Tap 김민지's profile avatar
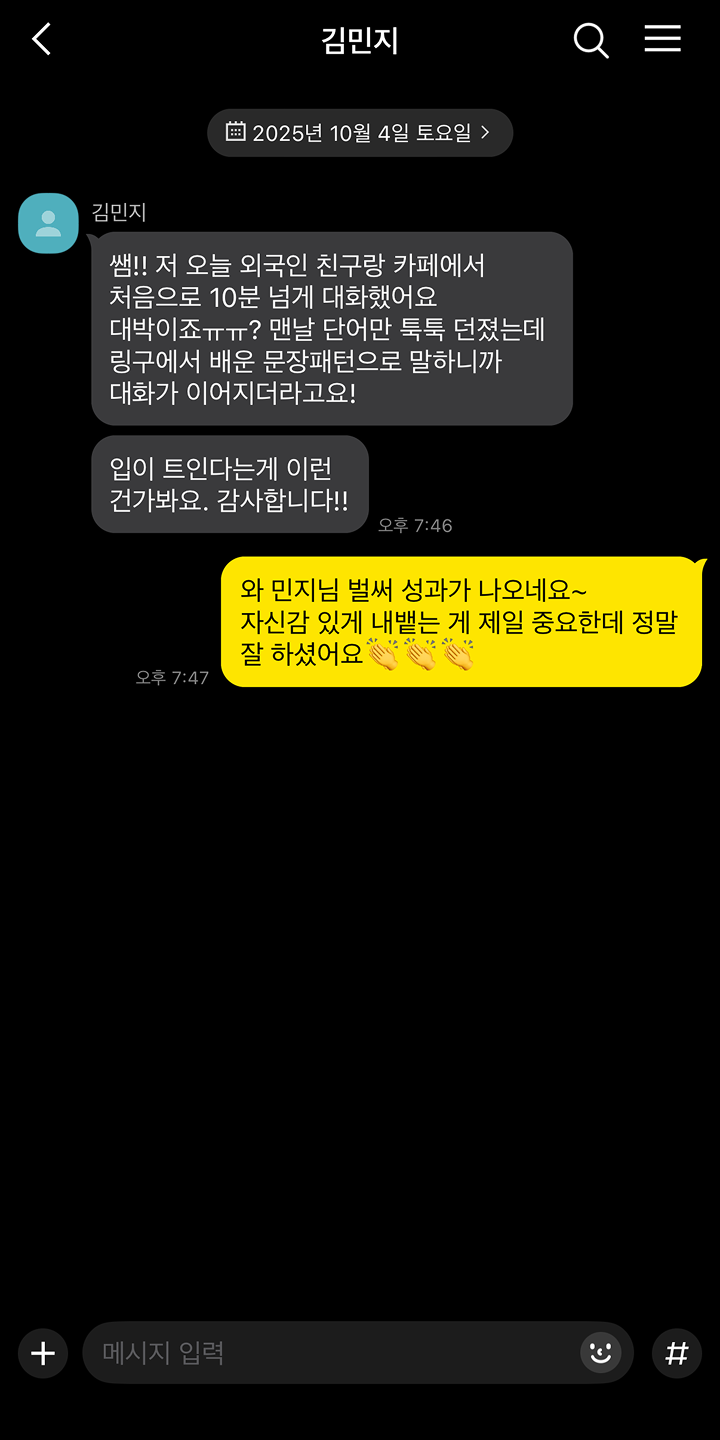 [x=47, y=223]
